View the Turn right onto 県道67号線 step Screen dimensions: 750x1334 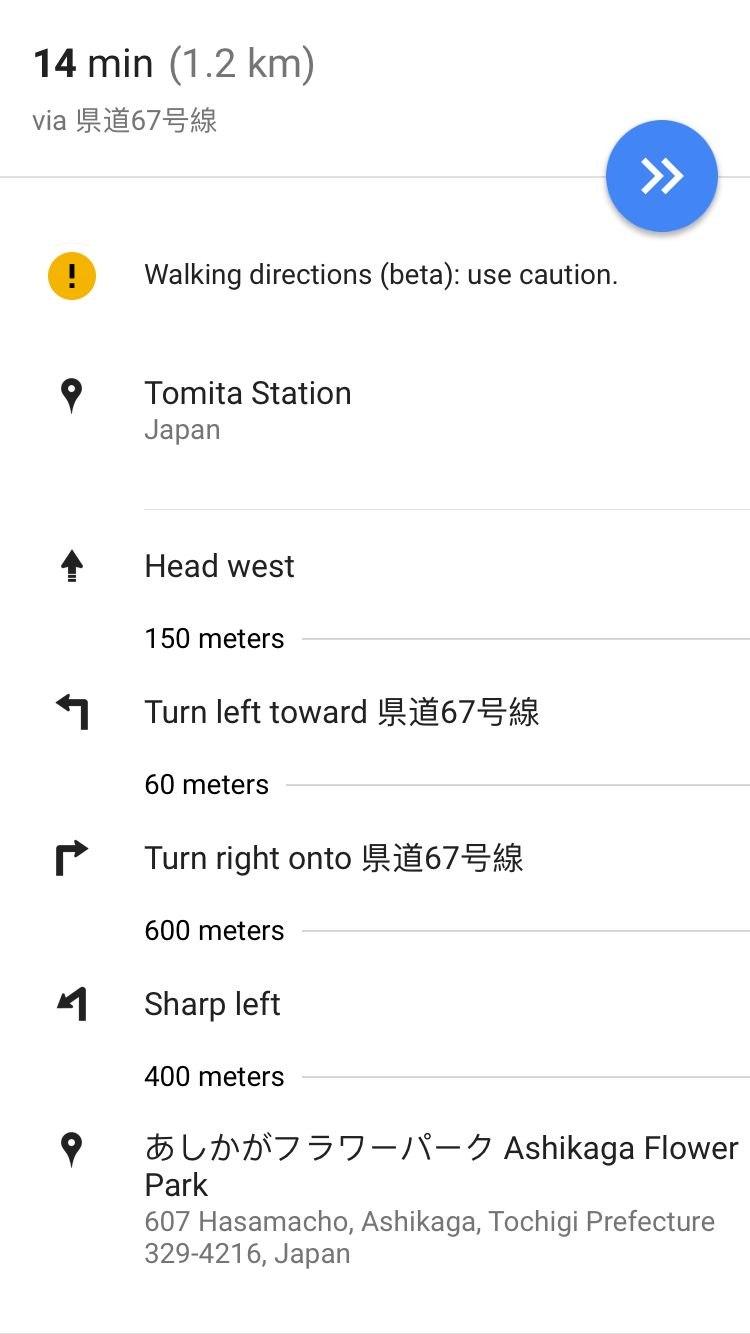375,858
